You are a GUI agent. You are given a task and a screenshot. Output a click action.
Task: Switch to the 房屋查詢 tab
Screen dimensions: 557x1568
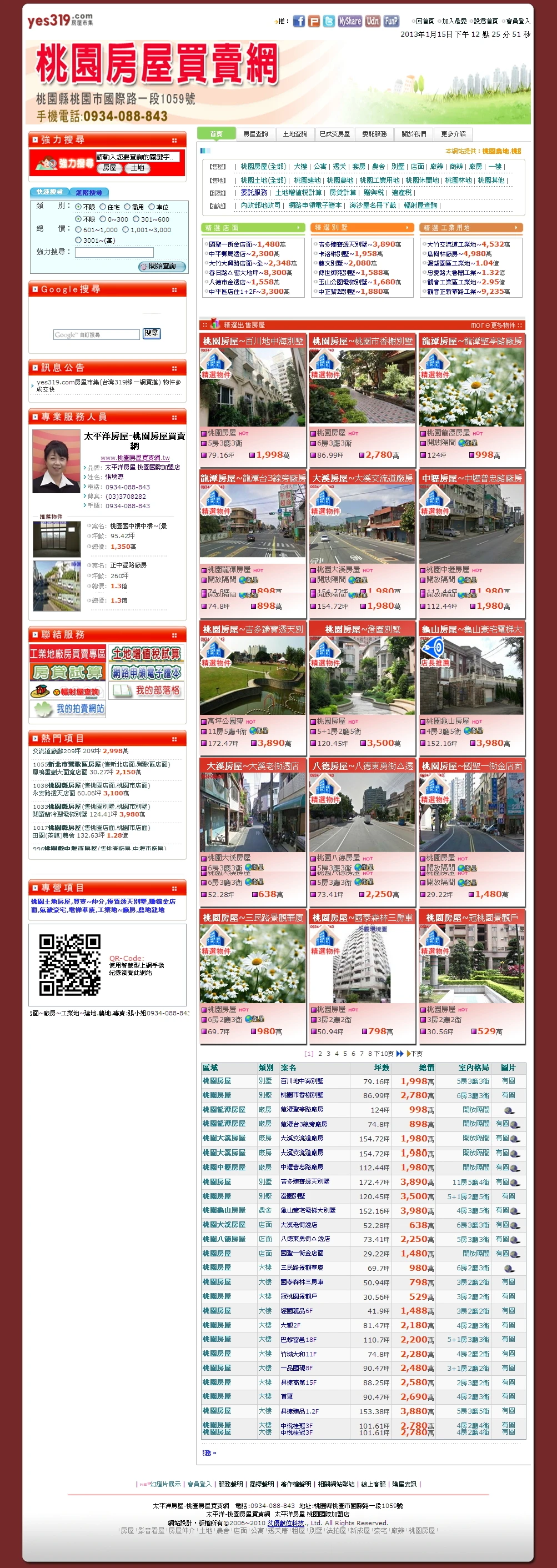click(255, 134)
